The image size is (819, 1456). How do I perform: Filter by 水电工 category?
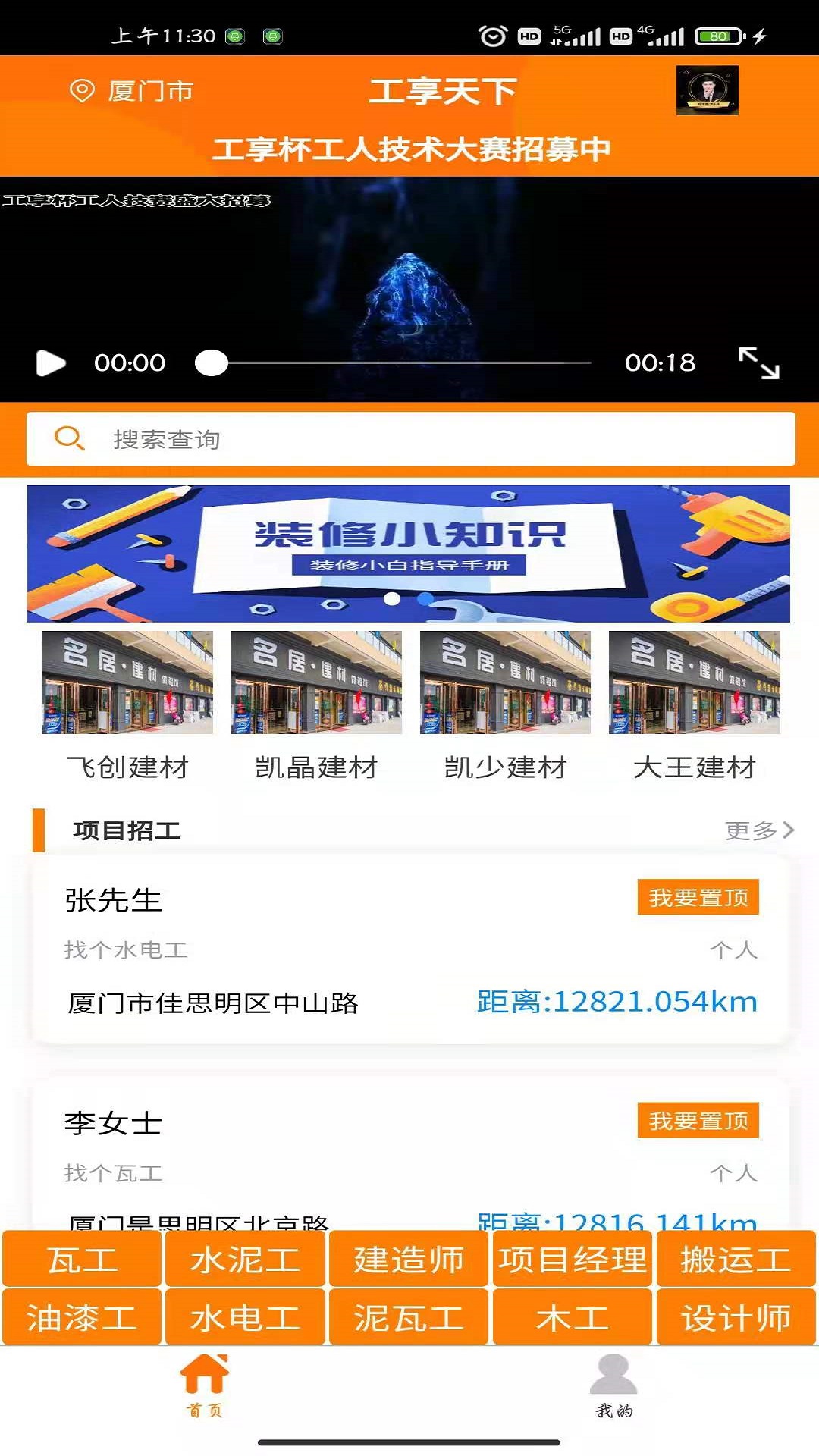tap(245, 1318)
